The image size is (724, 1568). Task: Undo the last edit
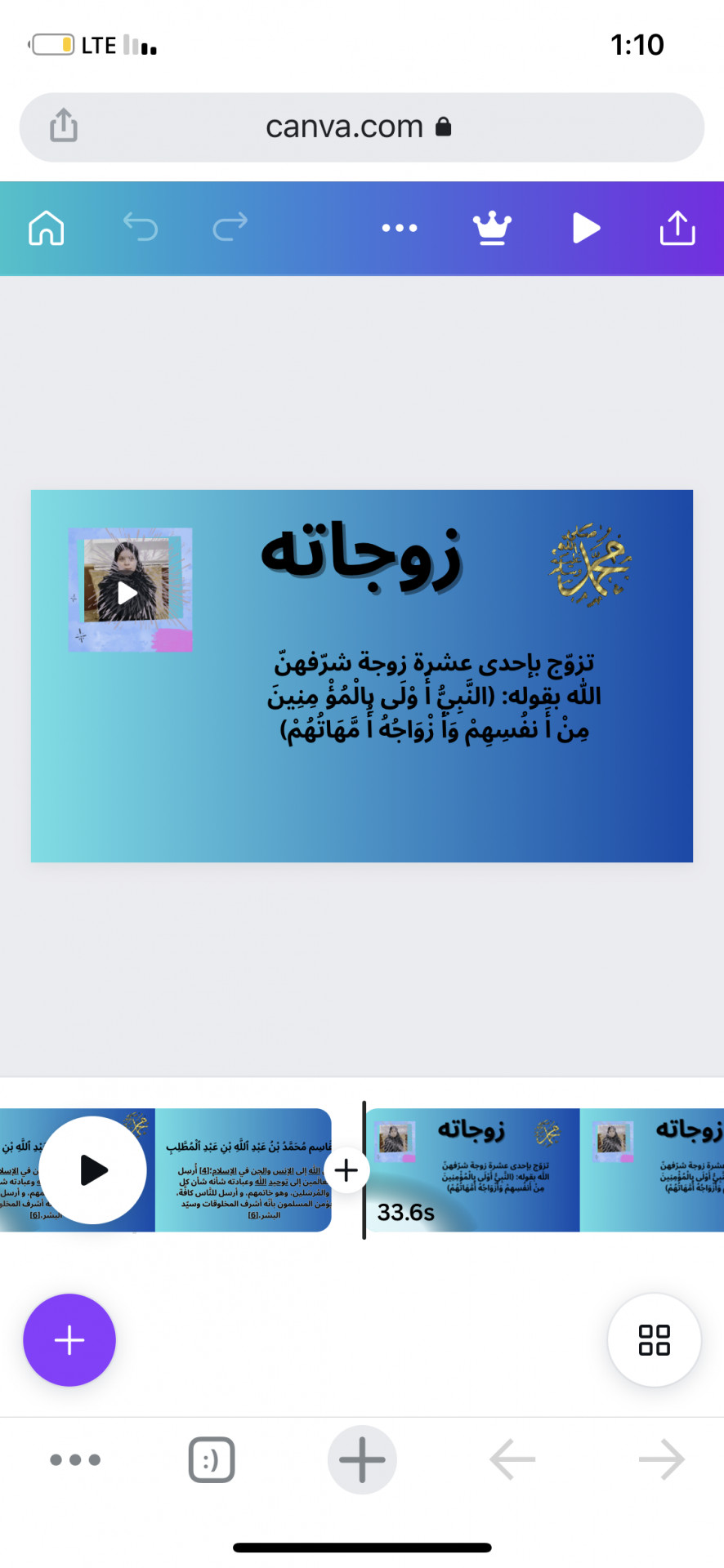[x=141, y=226]
